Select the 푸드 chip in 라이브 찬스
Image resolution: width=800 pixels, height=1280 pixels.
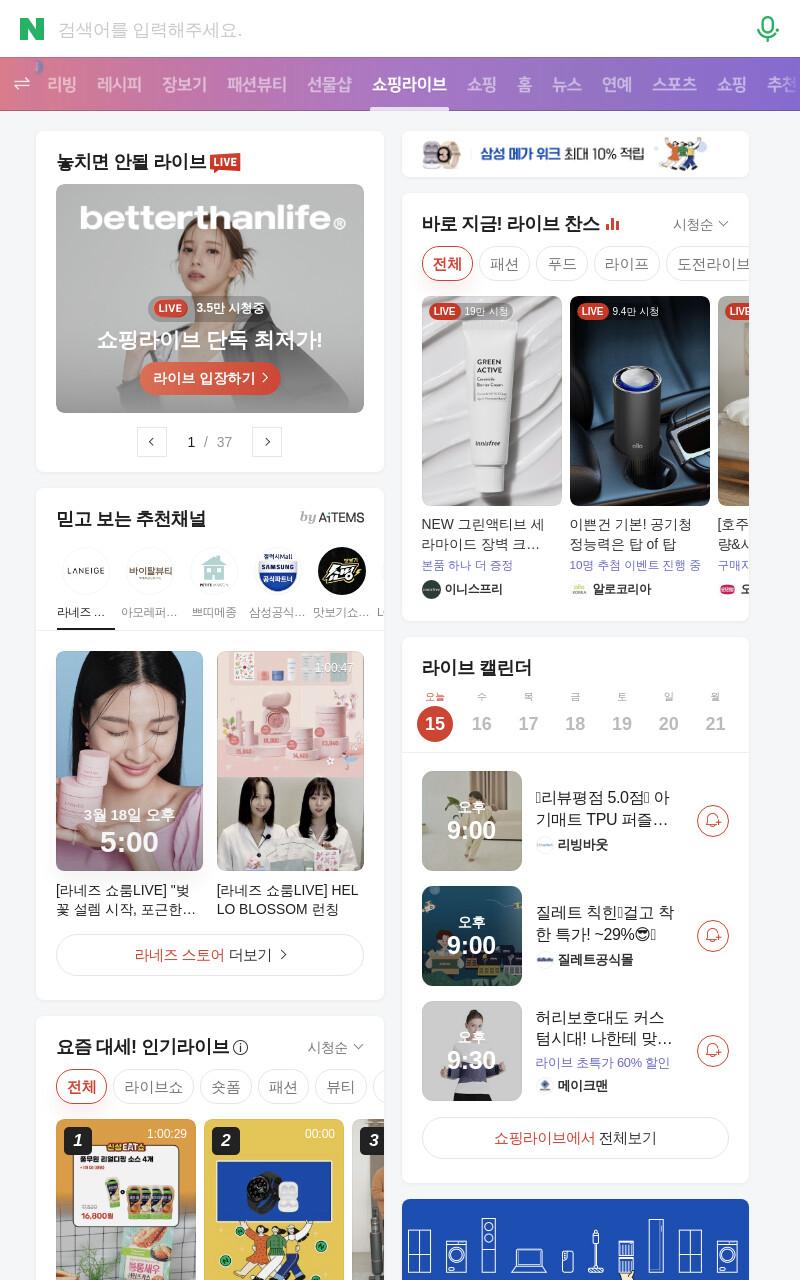pos(562,264)
